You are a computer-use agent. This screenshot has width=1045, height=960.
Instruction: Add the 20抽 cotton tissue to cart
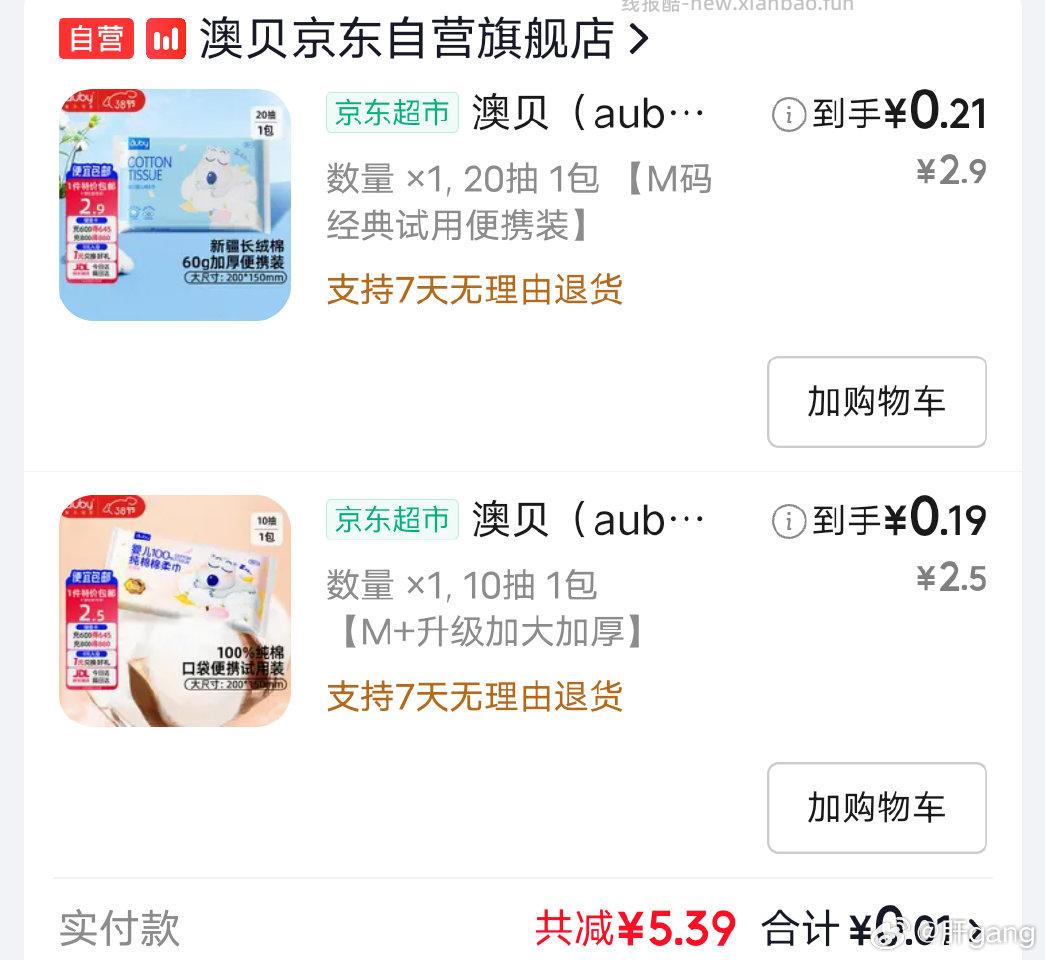point(876,402)
